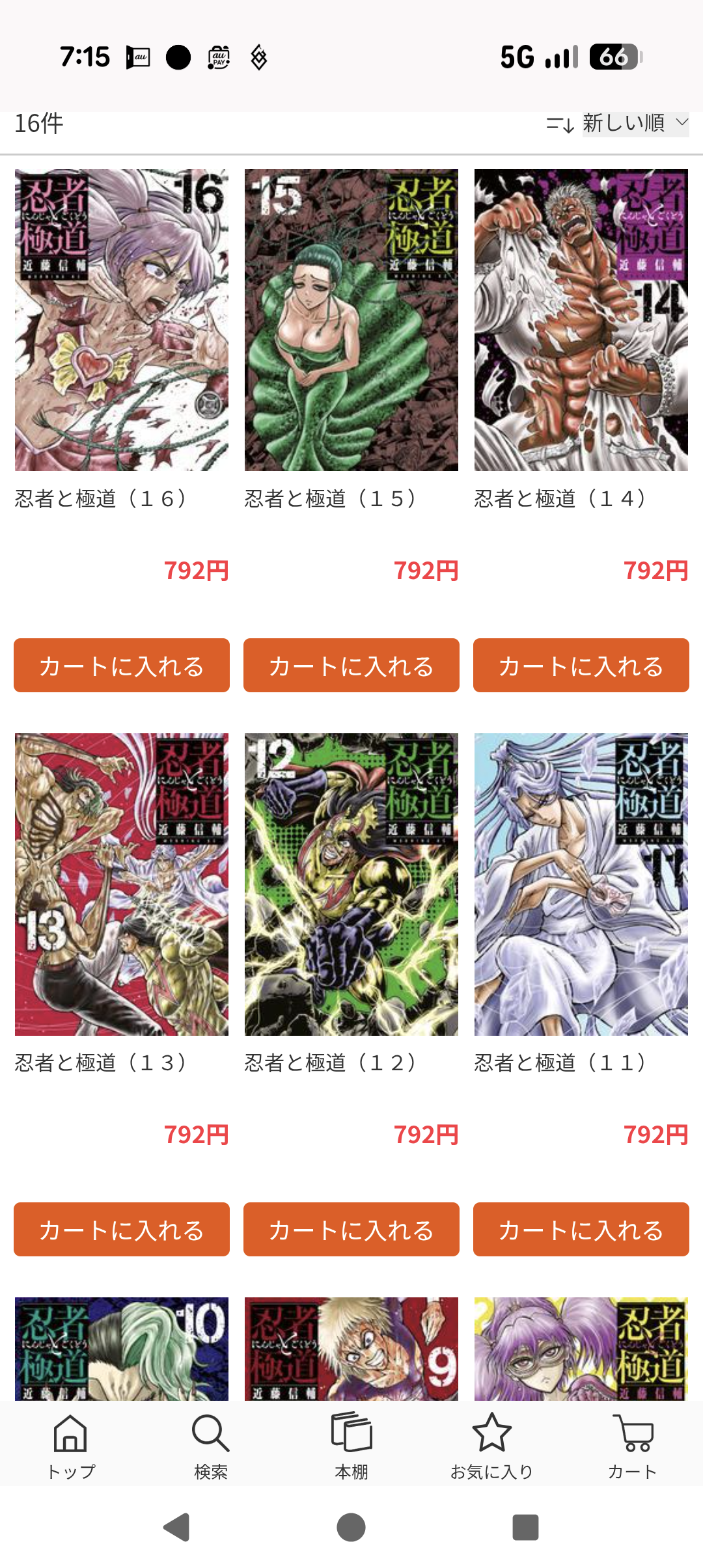Switch to the 検索 search tab
This screenshot has width=703, height=1568.
(211, 1446)
